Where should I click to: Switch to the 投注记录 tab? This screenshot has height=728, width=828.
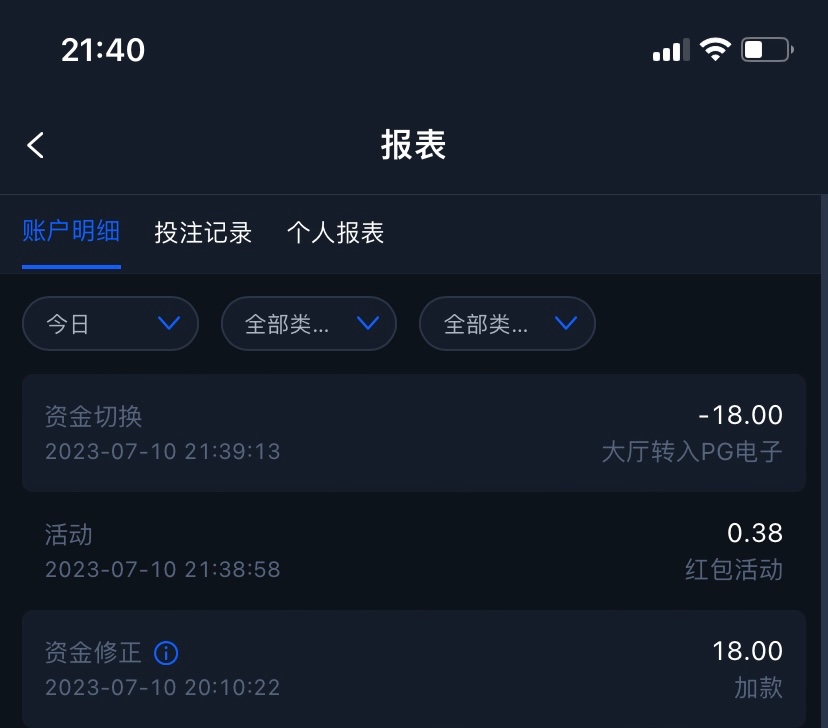(x=203, y=233)
